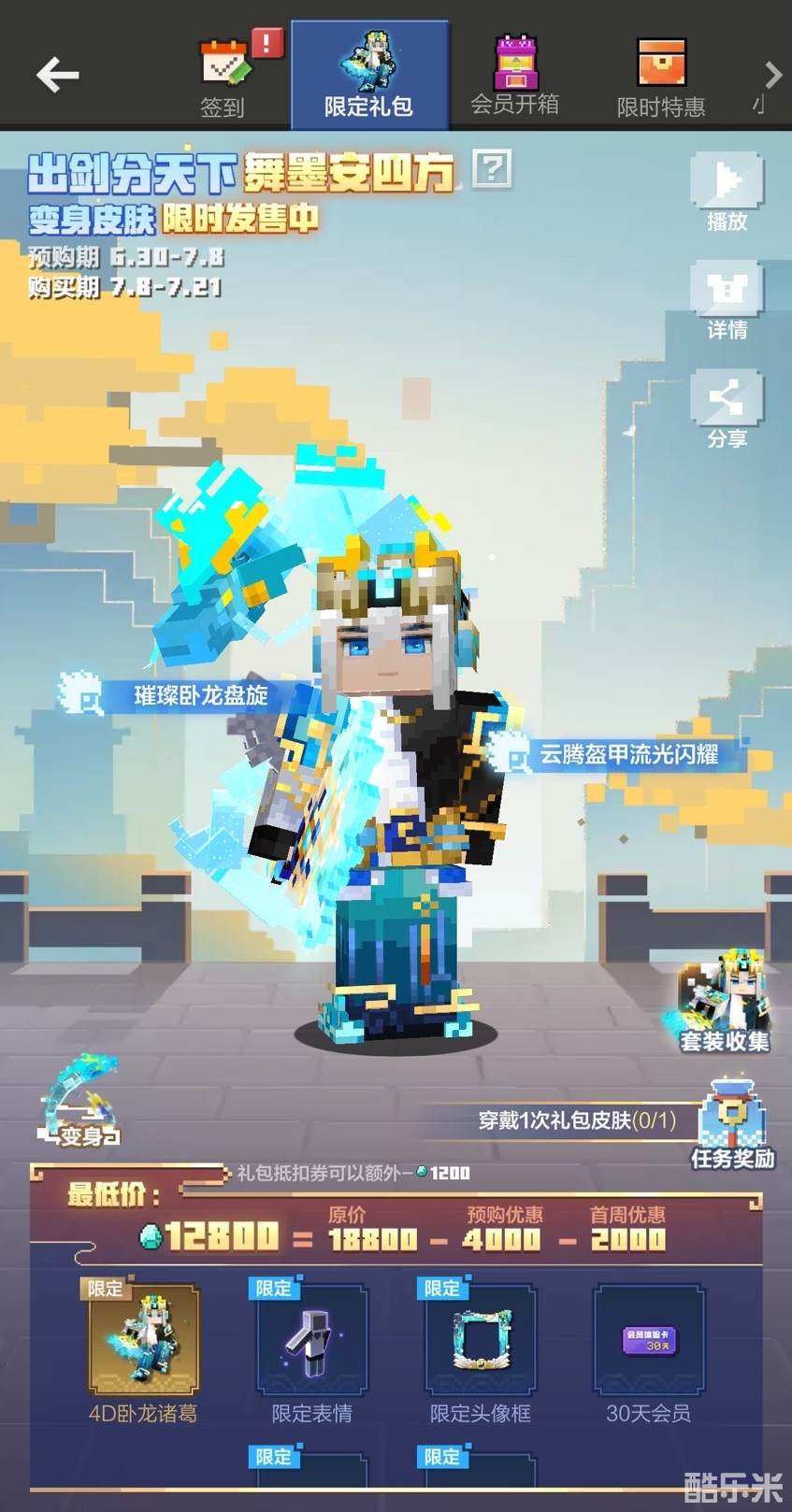
Task: Select the 限定礼包 tab
Action: pos(368,77)
